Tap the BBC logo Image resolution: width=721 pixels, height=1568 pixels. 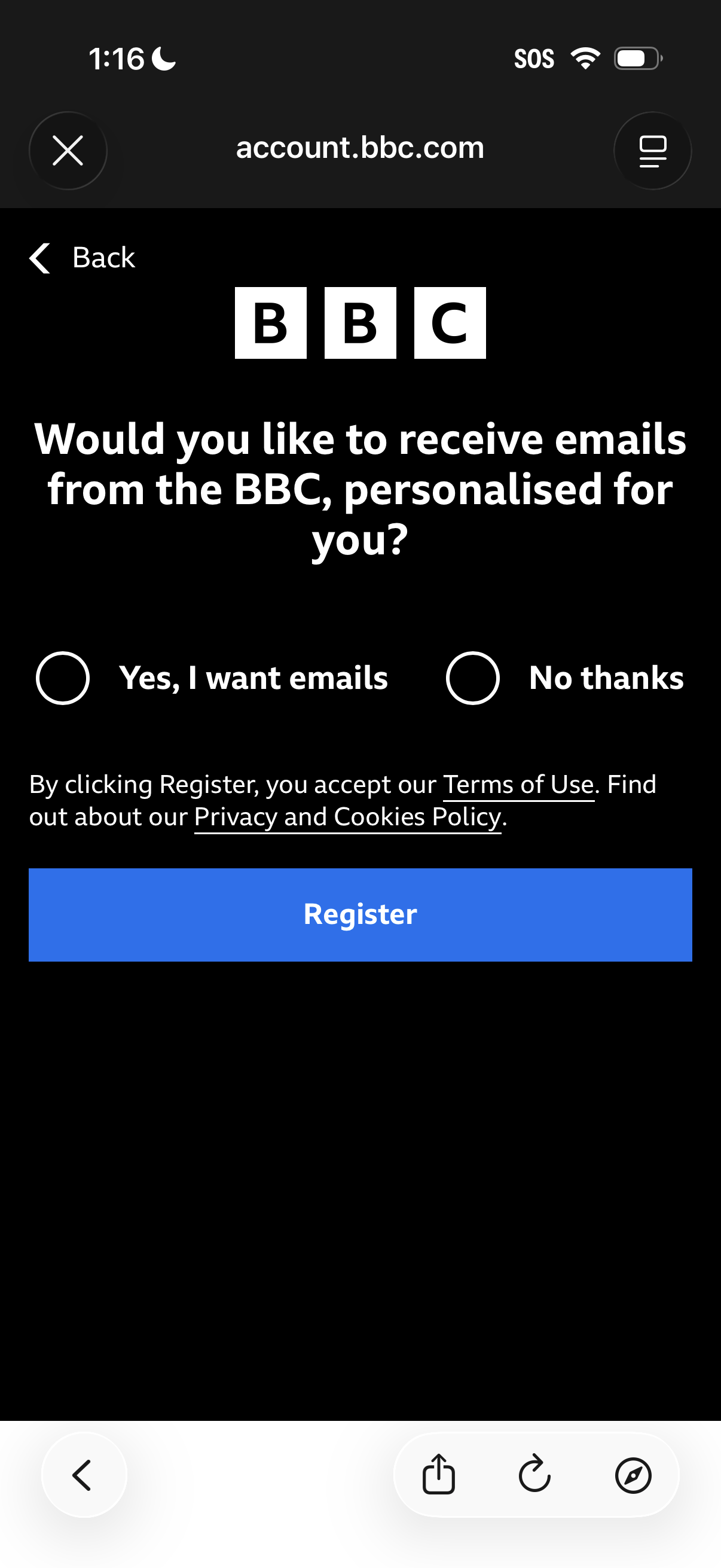click(x=360, y=323)
